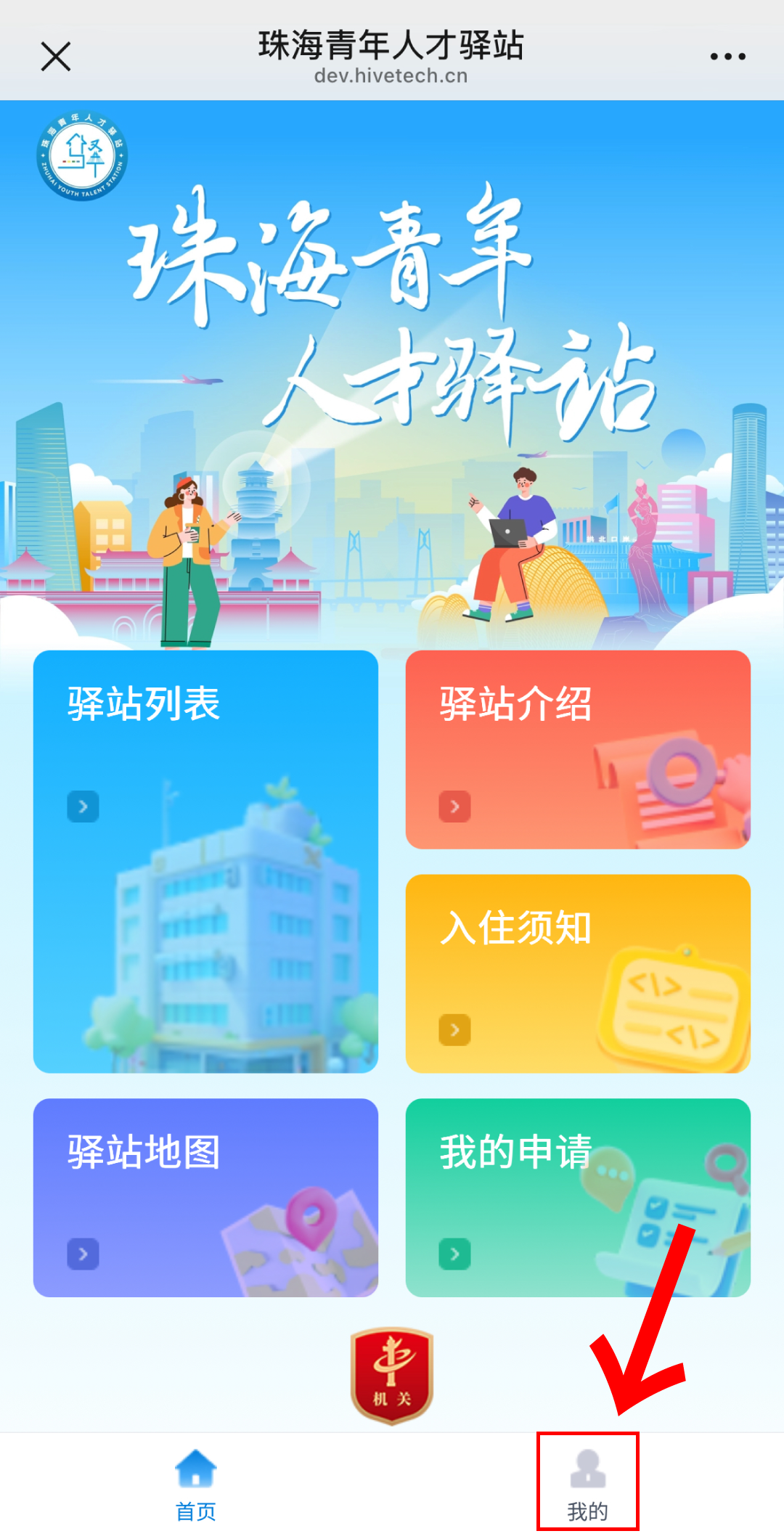Close the mini-program page
This screenshot has width=784, height=1539.
click(56, 57)
